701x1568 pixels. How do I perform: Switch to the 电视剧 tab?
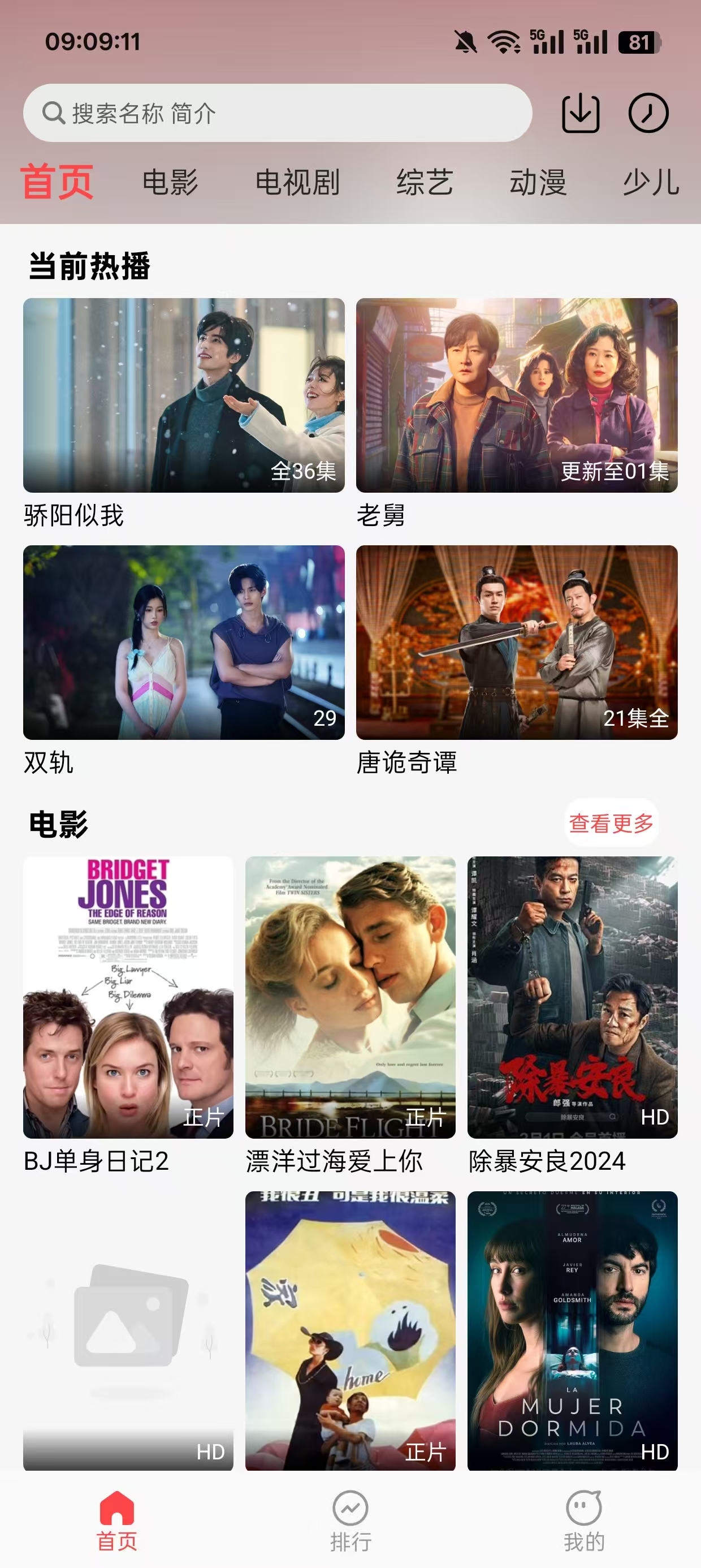coord(299,181)
